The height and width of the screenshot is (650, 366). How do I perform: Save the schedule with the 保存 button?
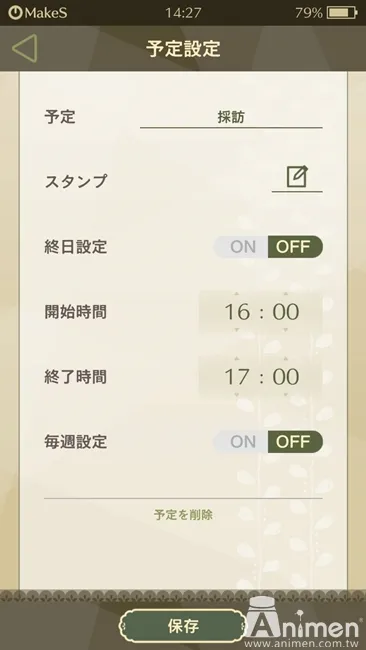click(x=183, y=626)
